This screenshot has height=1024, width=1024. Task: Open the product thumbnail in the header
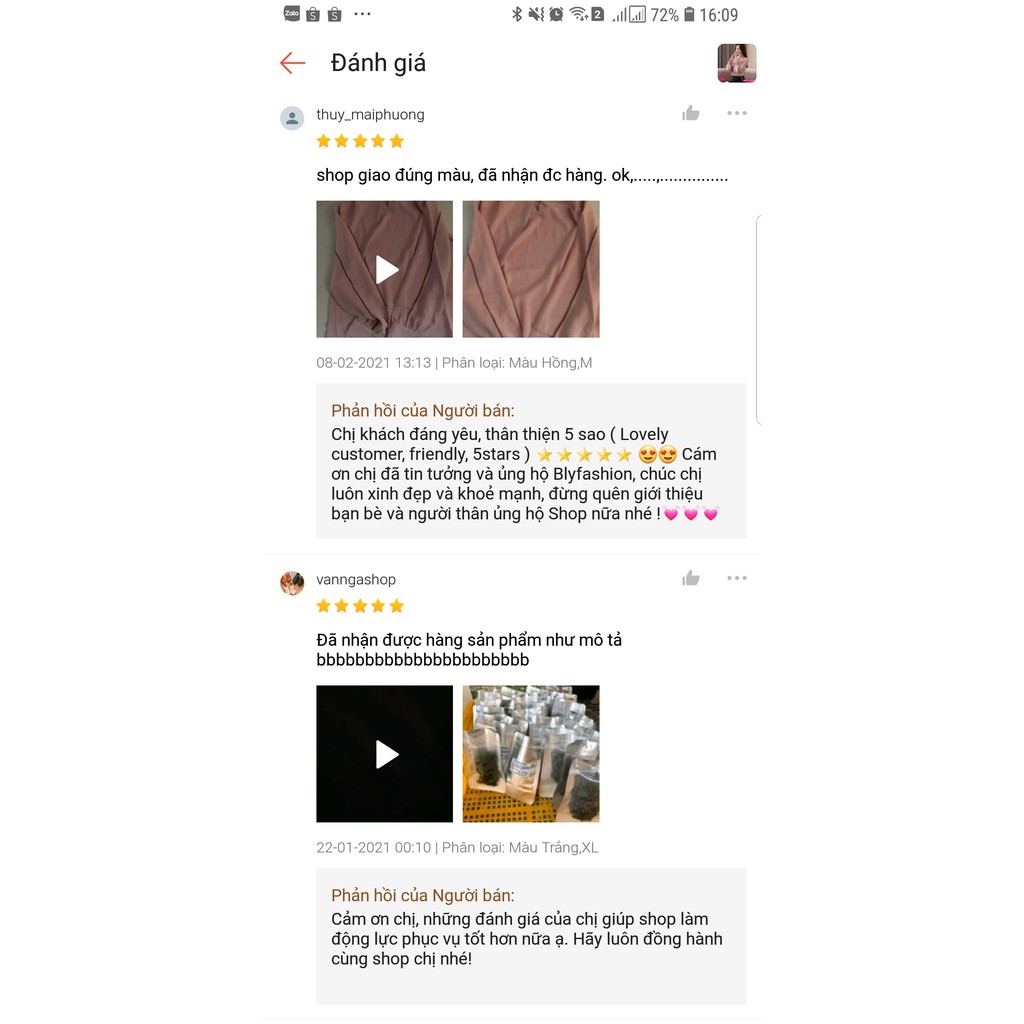(x=736, y=63)
